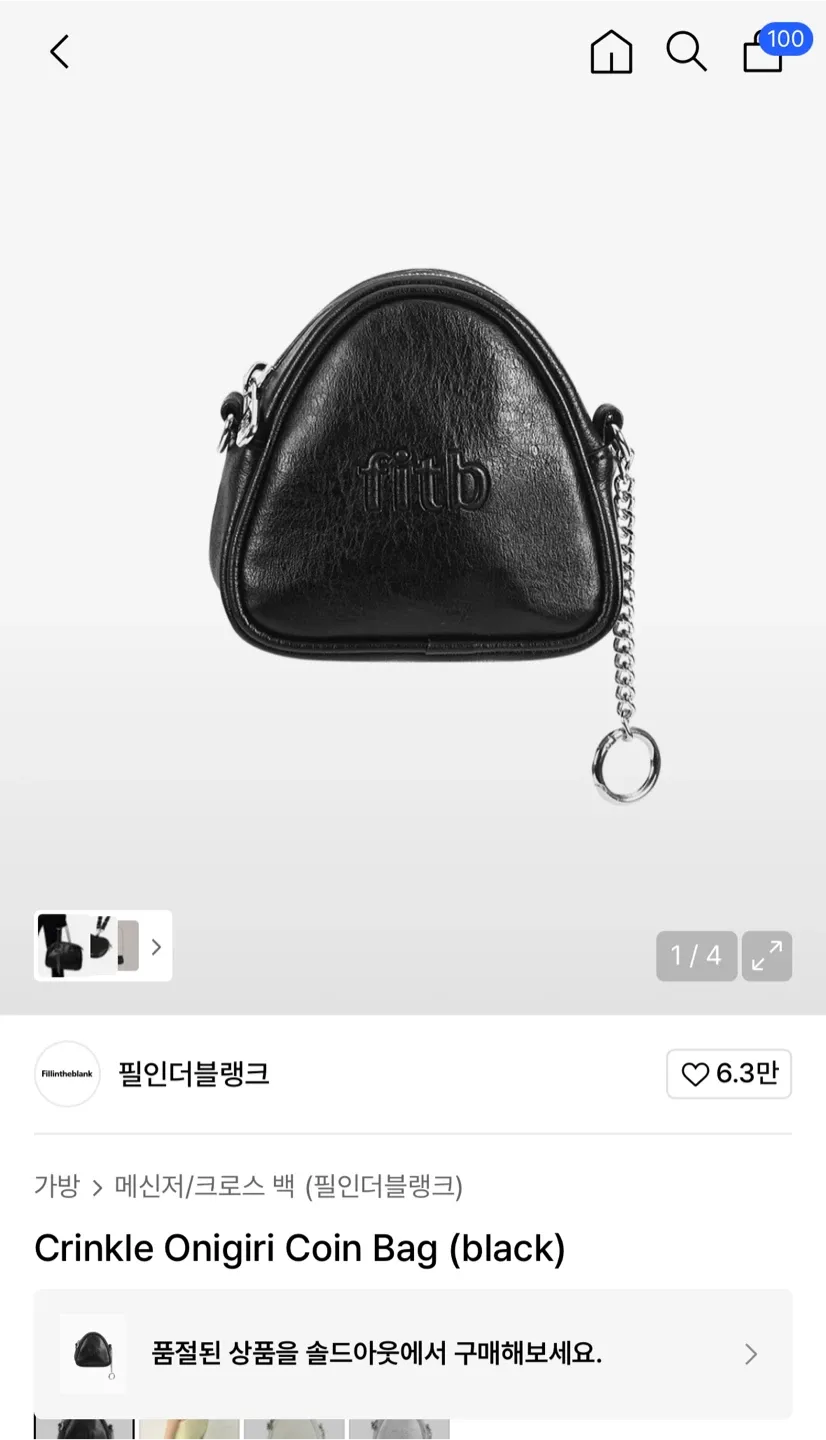The width and height of the screenshot is (826, 1440).
Task: Open the home icon
Action: [x=611, y=52]
